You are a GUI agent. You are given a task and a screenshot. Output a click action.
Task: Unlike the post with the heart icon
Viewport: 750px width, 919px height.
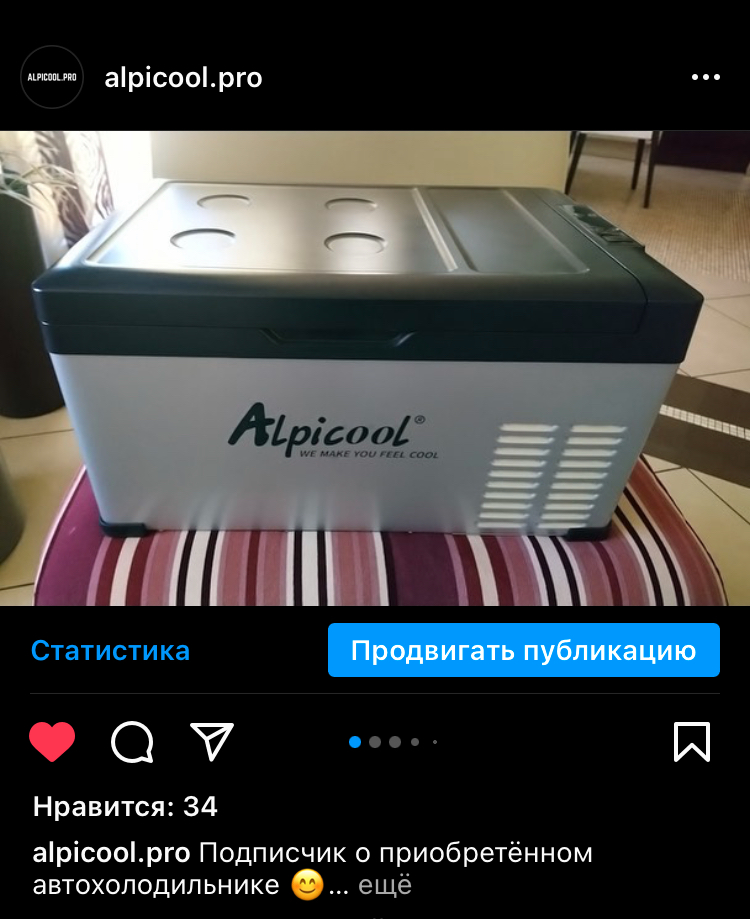pyautogui.click(x=52, y=742)
